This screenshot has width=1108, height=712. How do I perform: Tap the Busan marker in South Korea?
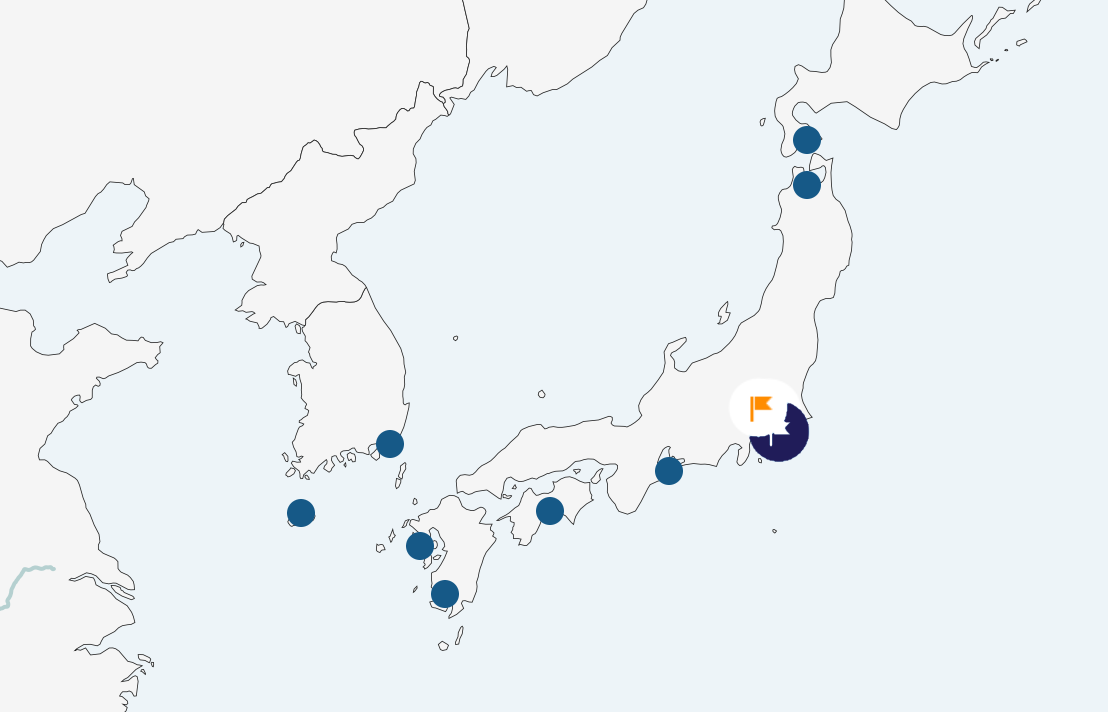[x=390, y=443]
